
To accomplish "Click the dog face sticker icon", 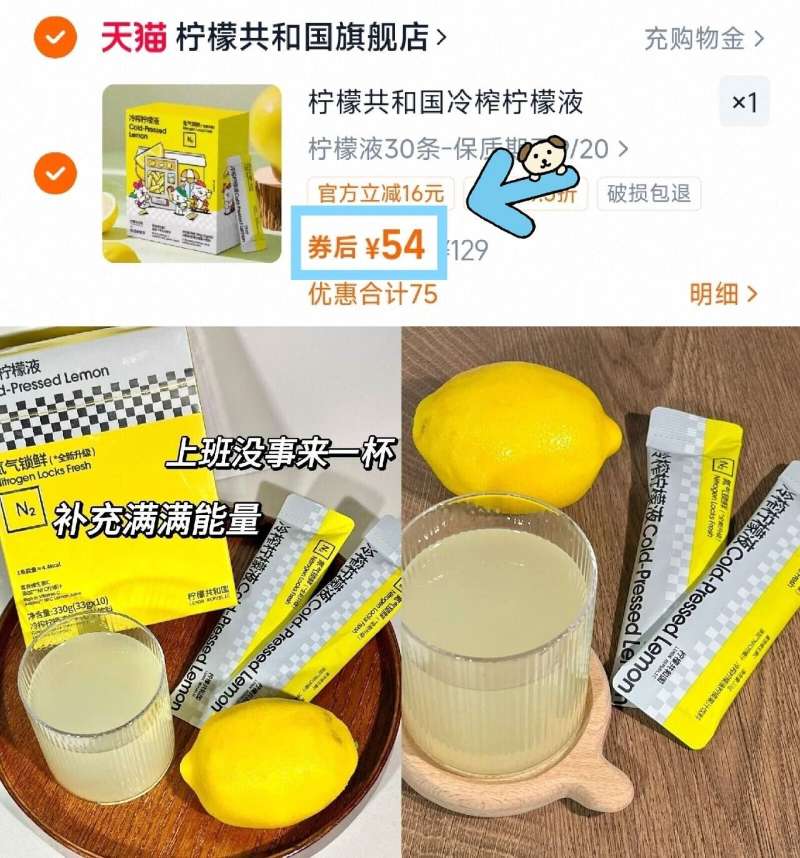I will (541, 158).
